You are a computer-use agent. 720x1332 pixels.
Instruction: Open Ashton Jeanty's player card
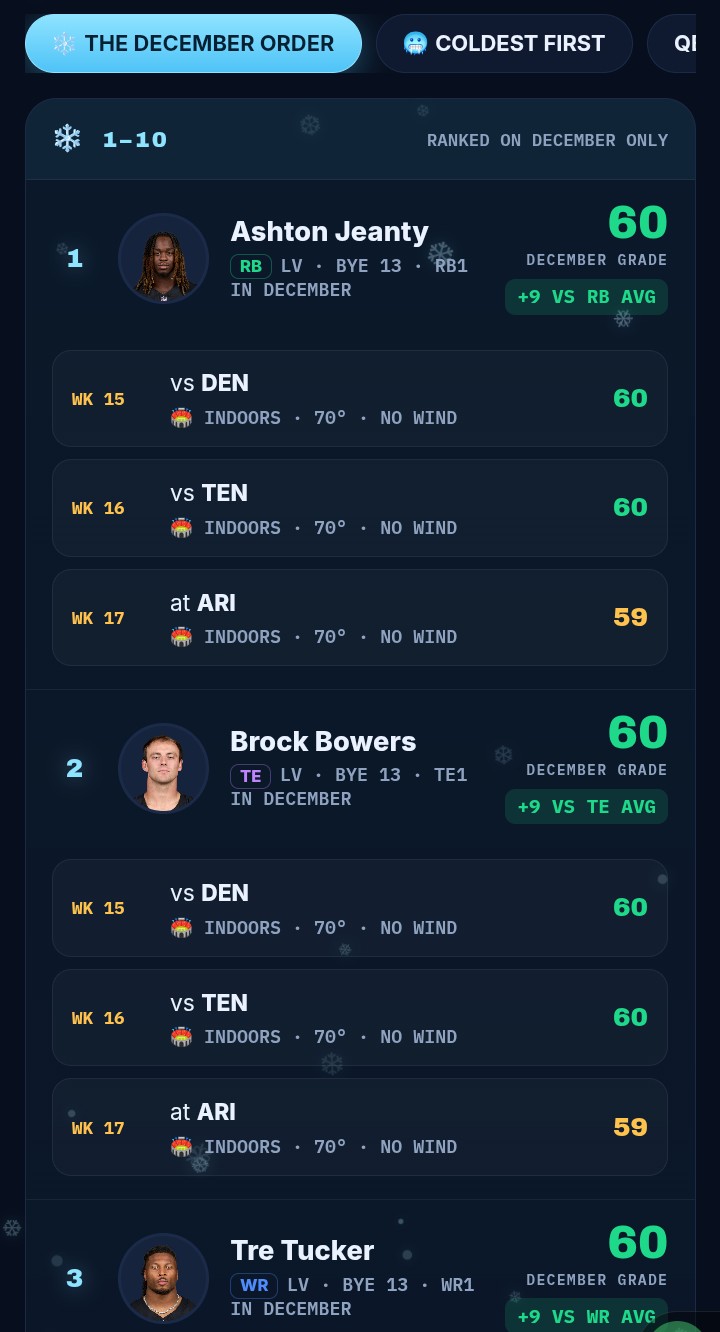[x=360, y=260]
